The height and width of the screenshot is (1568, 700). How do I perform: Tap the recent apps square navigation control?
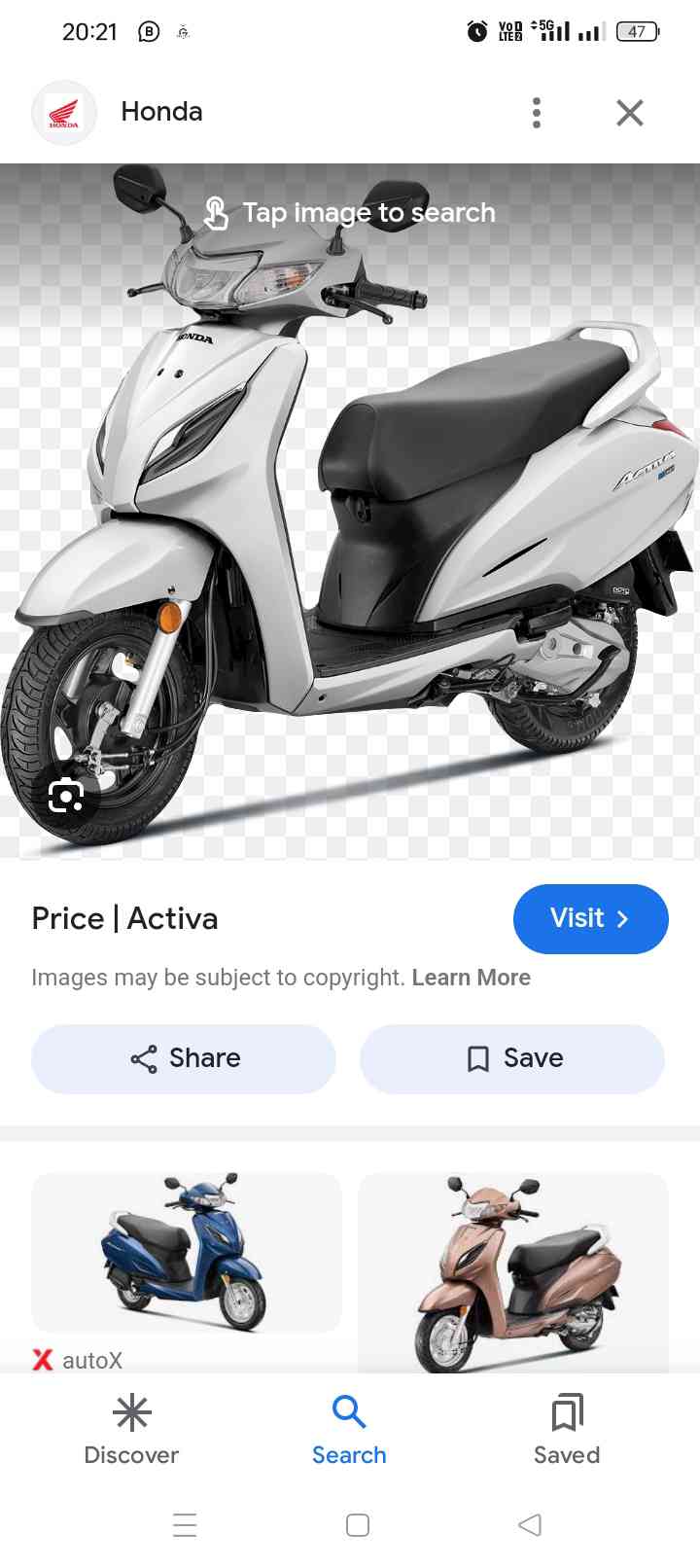coord(358,1524)
